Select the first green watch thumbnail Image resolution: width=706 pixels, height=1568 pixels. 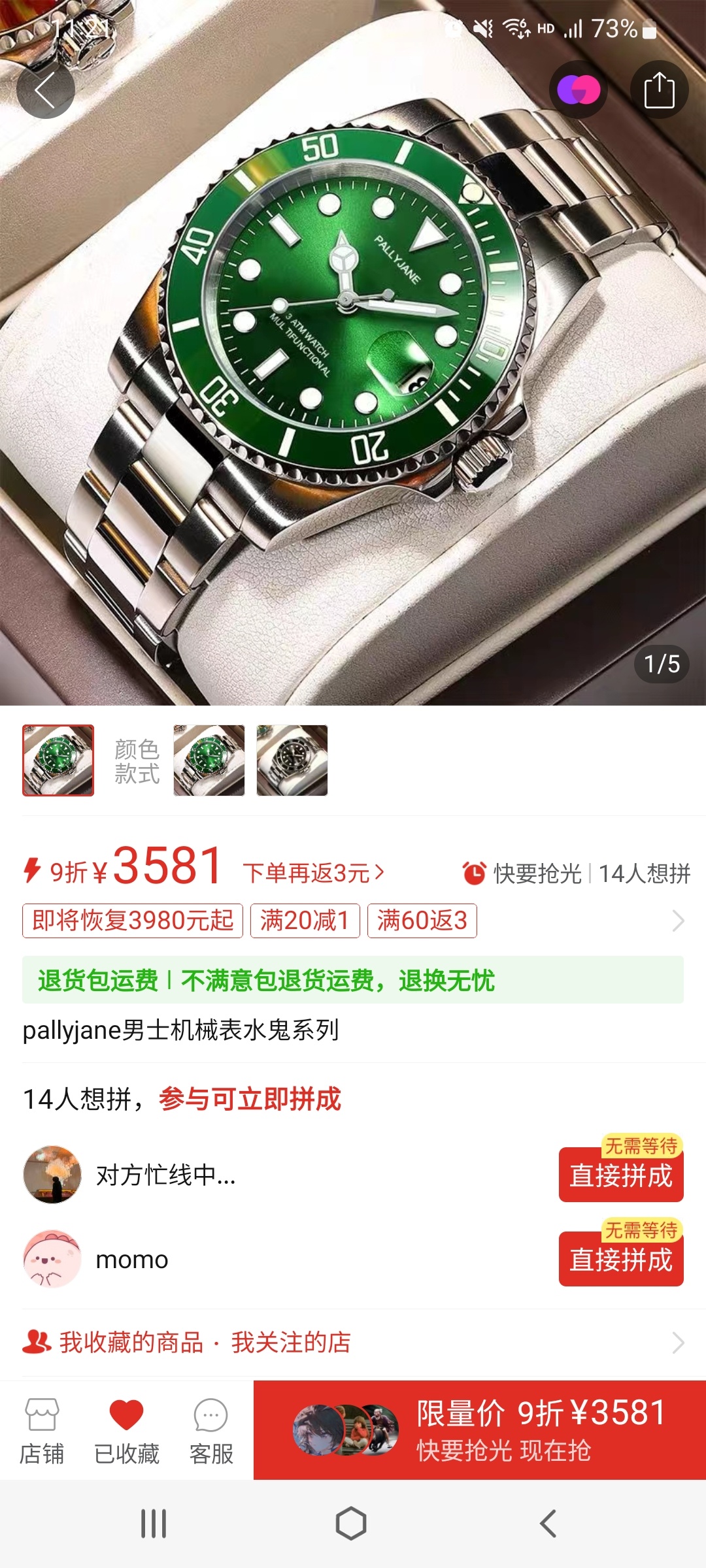coord(58,760)
